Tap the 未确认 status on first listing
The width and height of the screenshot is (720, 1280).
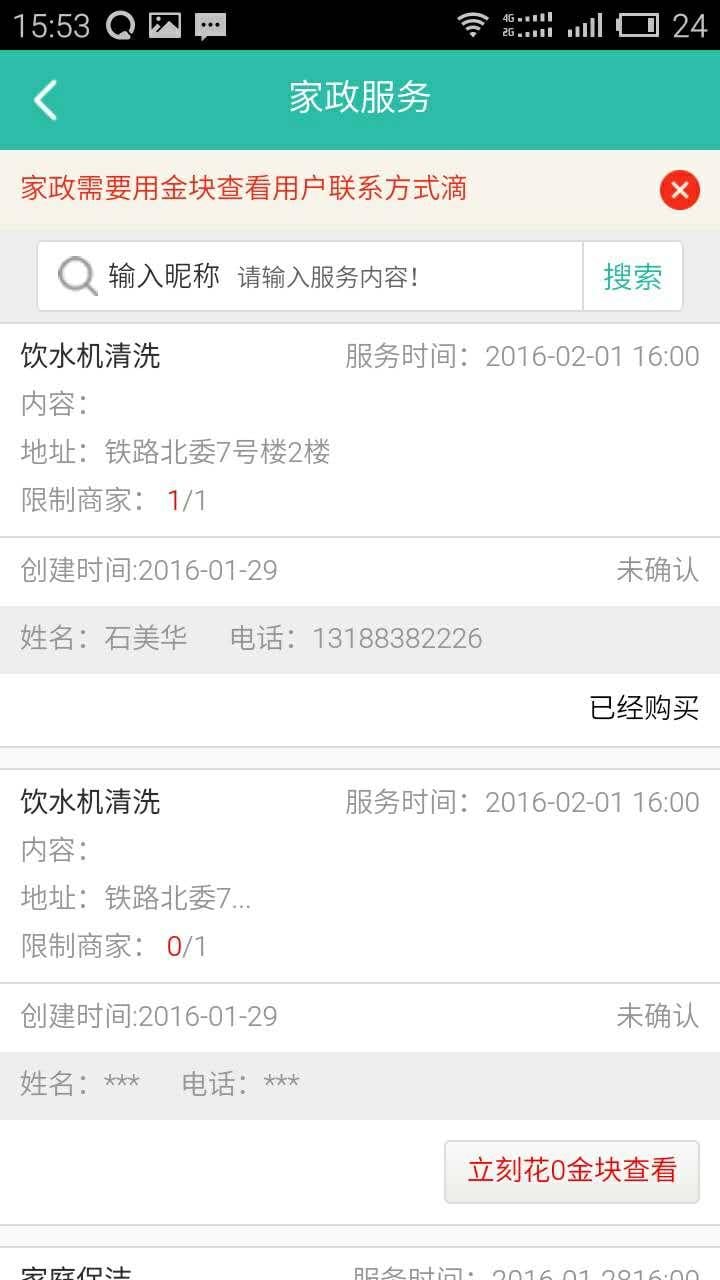pyautogui.click(x=659, y=570)
